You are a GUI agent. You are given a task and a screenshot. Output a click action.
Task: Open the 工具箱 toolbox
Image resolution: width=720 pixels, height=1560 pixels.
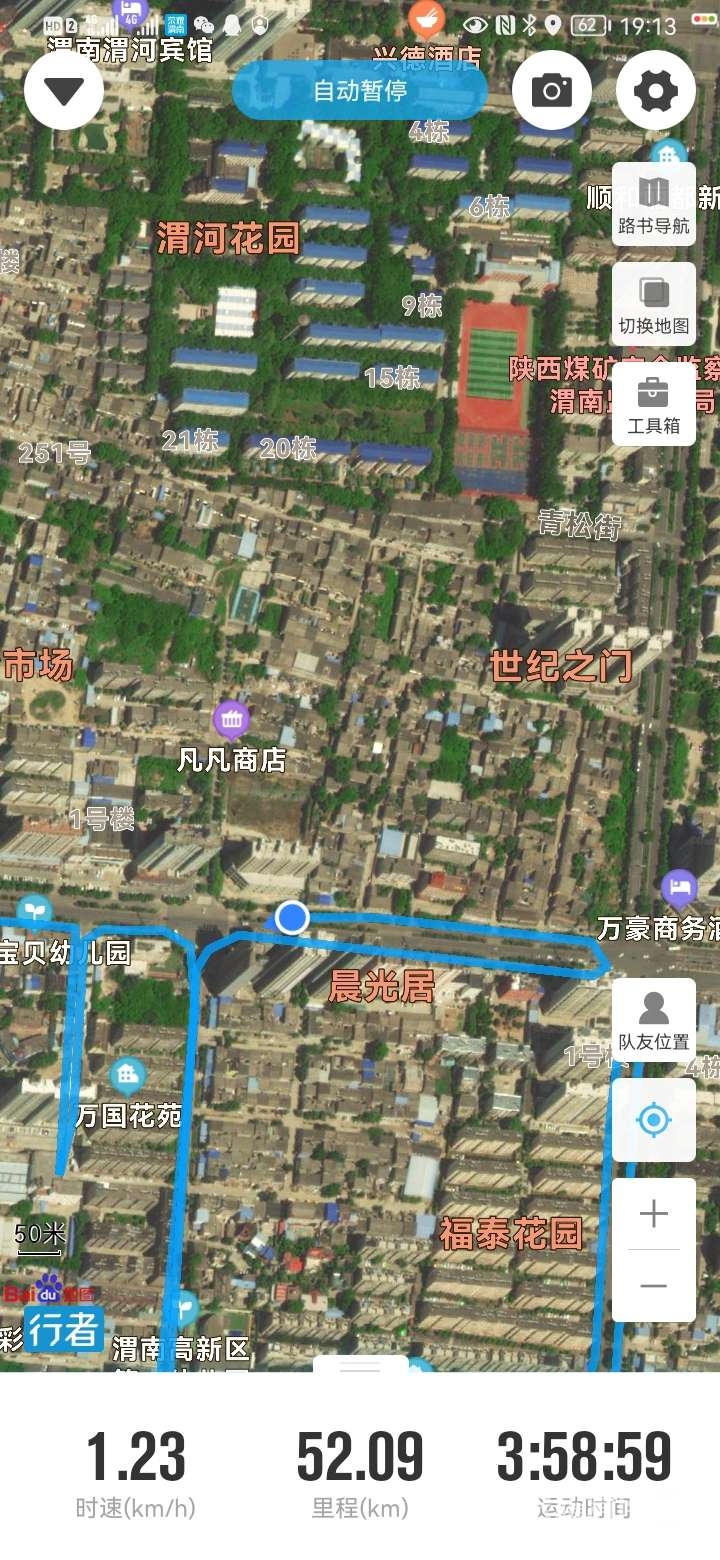(654, 404)
